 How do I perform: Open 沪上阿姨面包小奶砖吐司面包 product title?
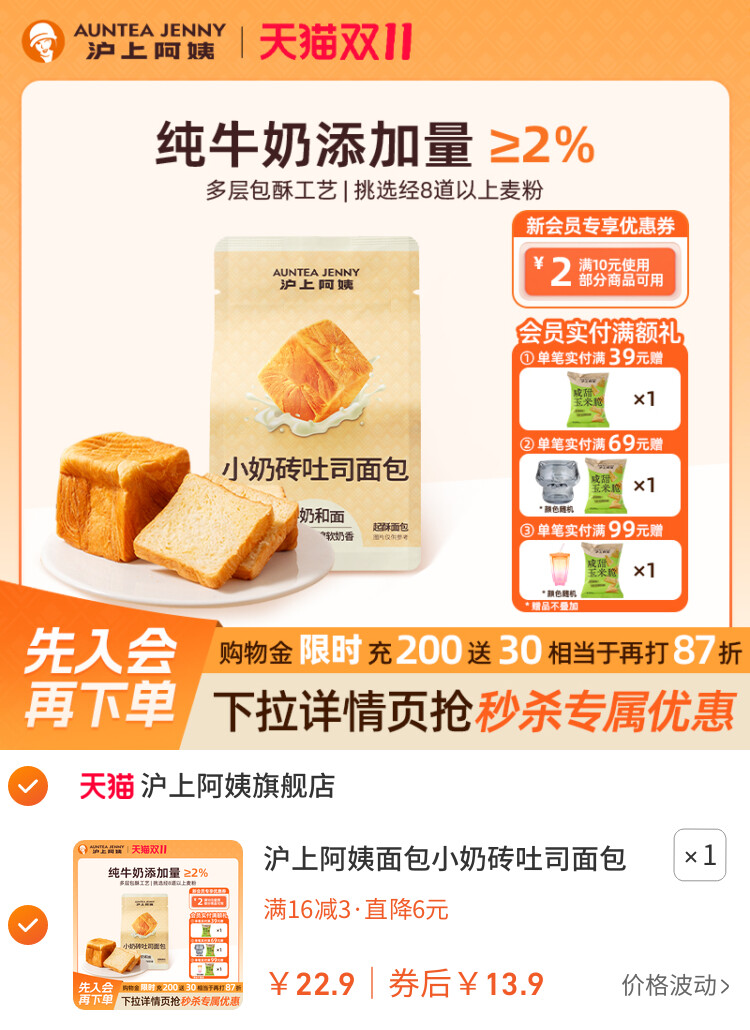445,858
